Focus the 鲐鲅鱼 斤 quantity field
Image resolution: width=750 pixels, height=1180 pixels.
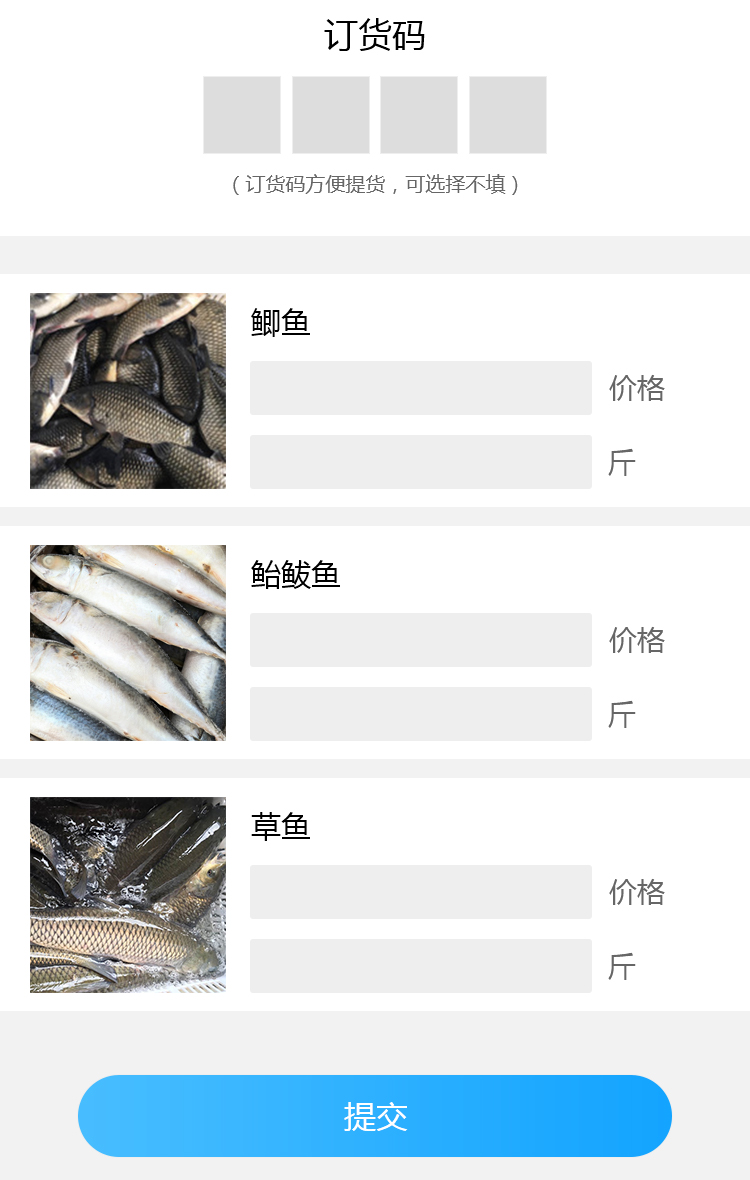tap(421, 714)
